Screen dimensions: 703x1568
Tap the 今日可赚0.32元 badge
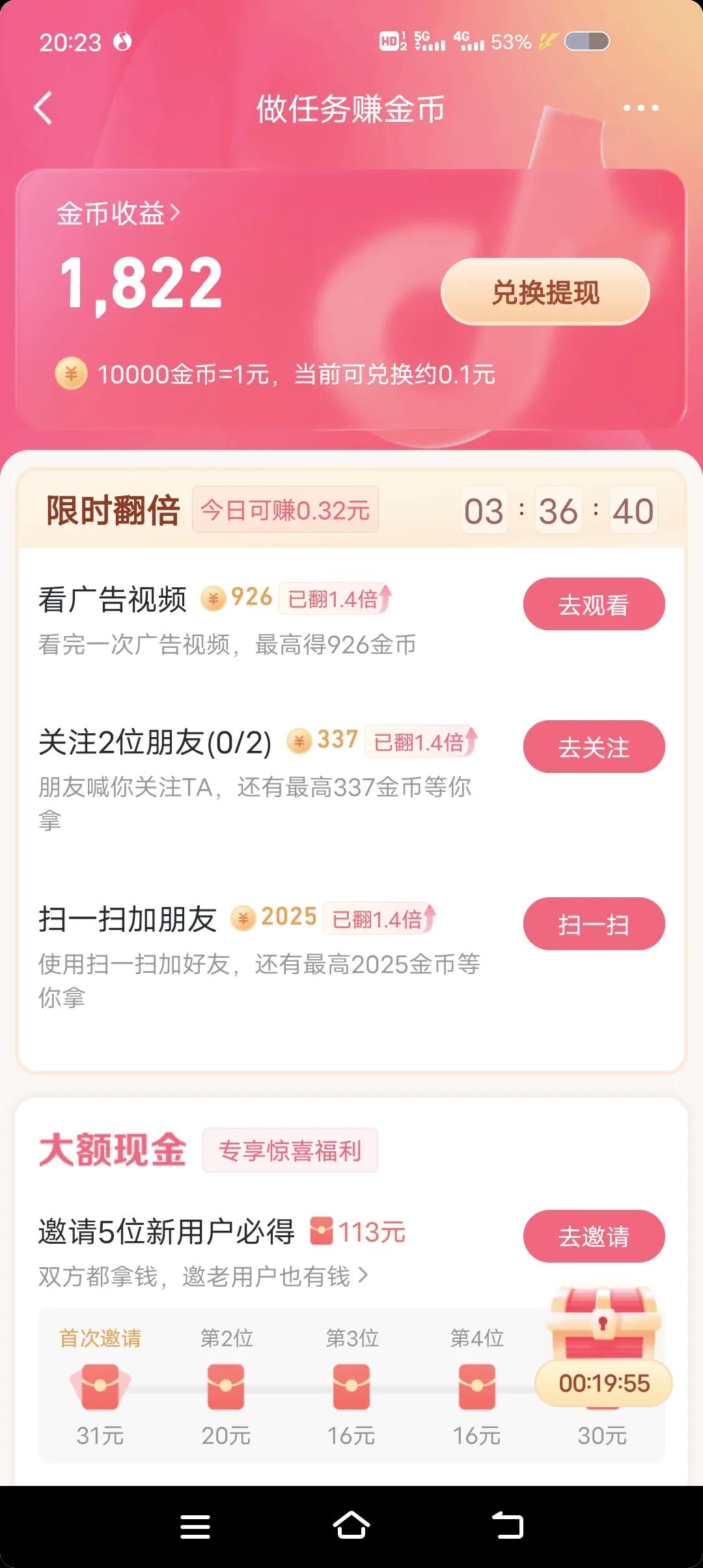coord(284,510)
